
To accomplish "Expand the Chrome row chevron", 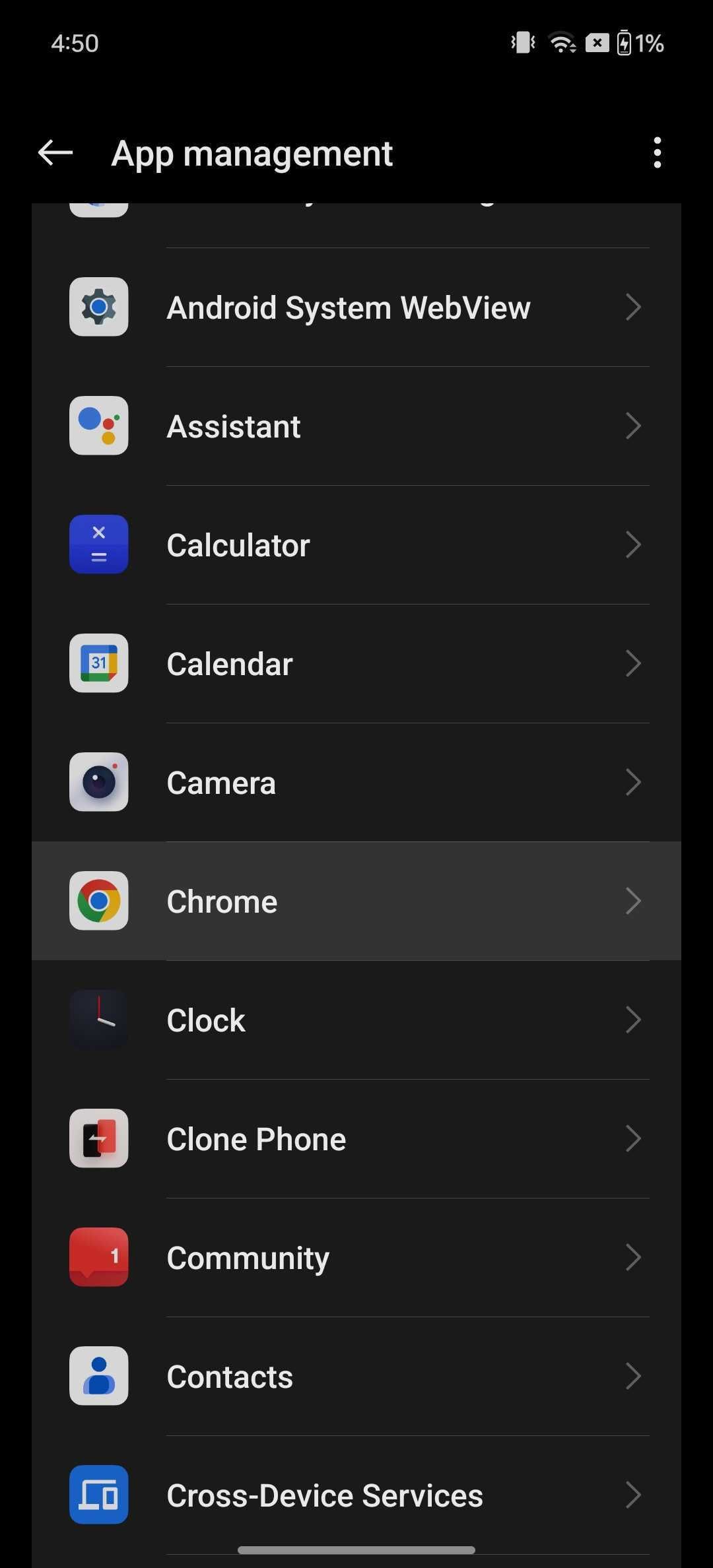I will tap(632, 901).
